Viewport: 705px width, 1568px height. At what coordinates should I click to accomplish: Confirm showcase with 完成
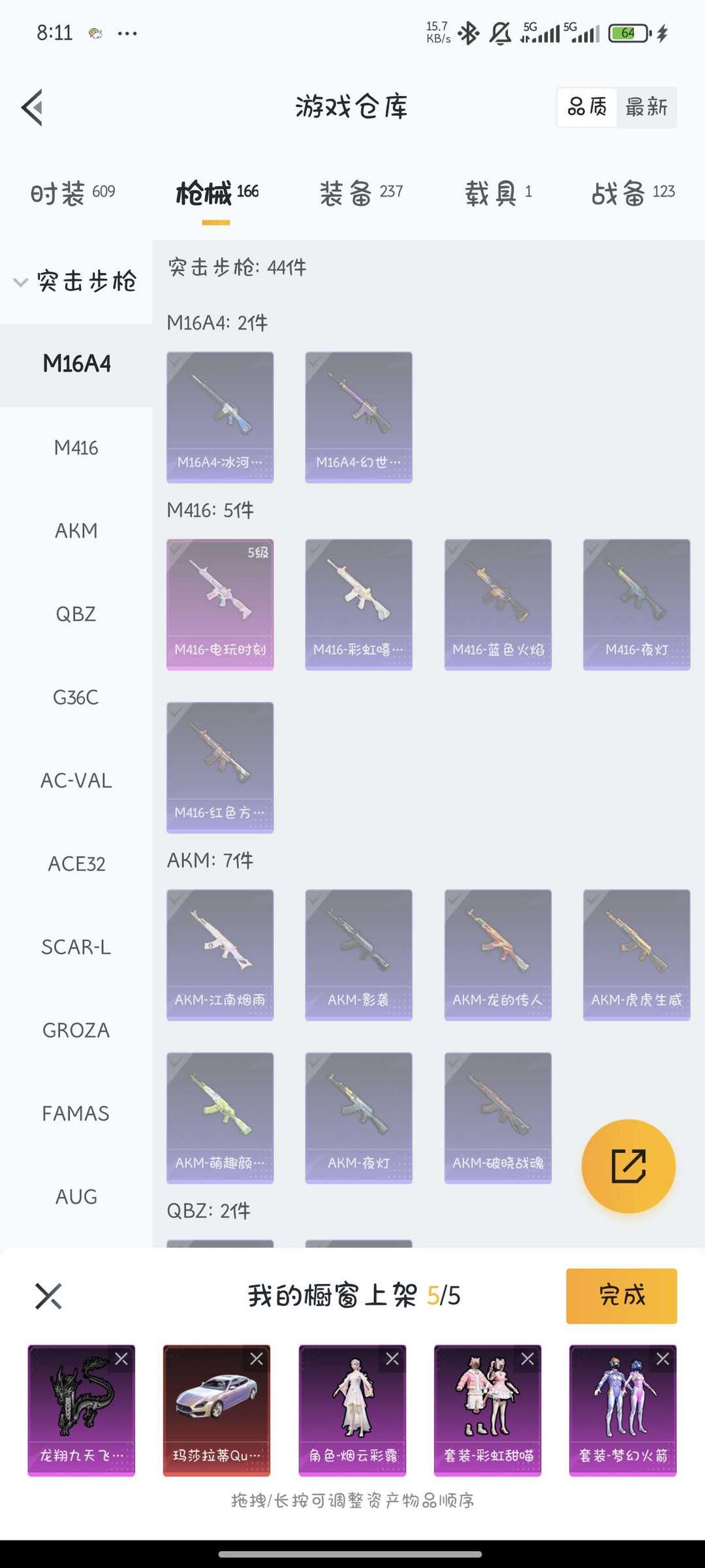[621, 1296]
